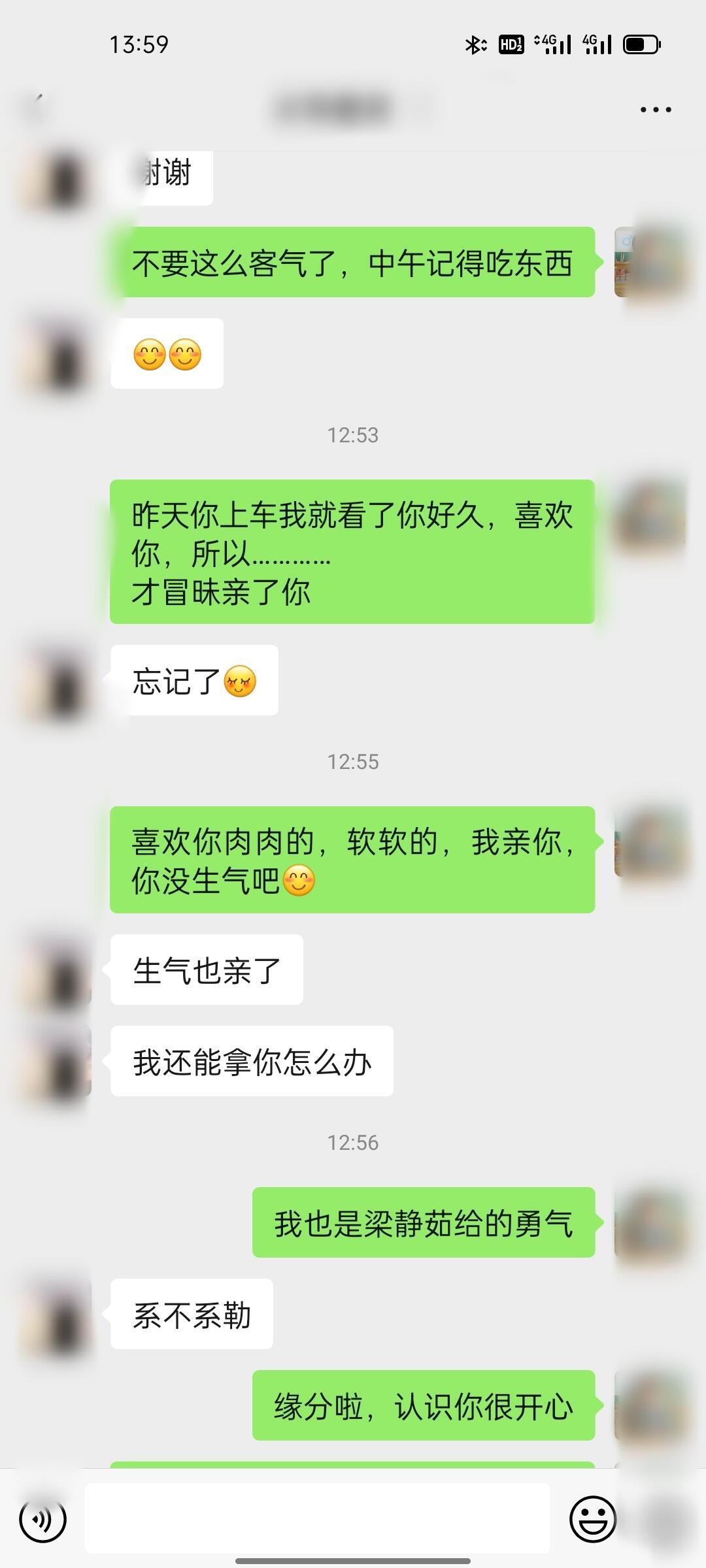
Task: Select the 忘记了 message bubble
Action: coord(193,680)
